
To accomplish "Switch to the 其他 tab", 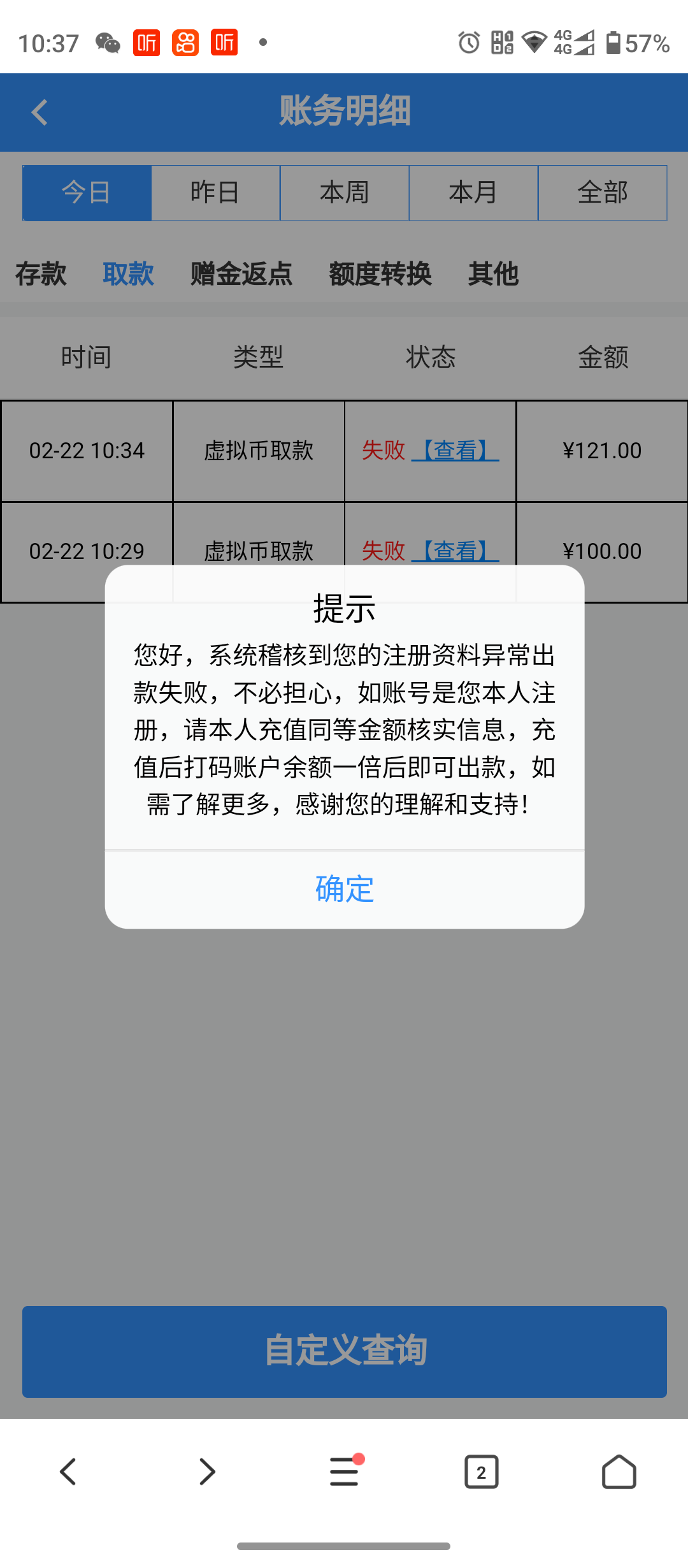I will (x=492, y=274).
